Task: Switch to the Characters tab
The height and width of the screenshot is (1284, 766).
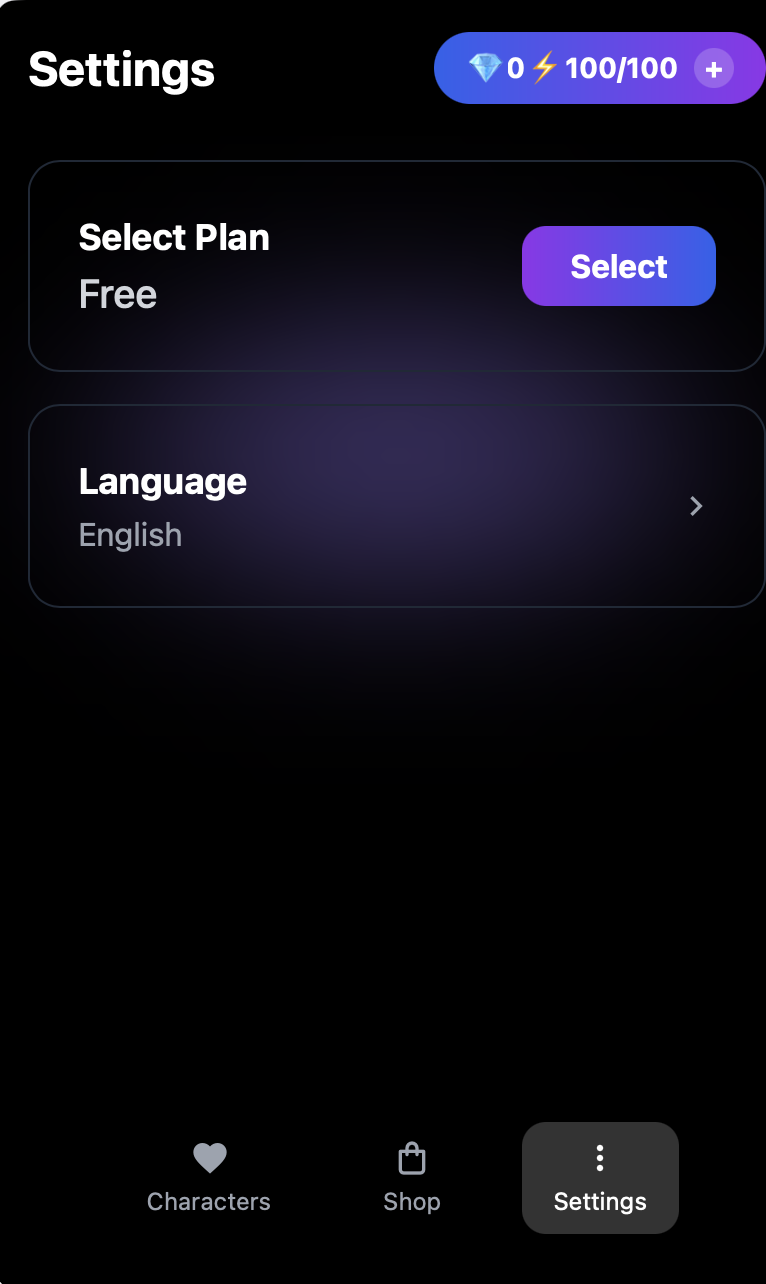Action: click(x=209, y=1178)
